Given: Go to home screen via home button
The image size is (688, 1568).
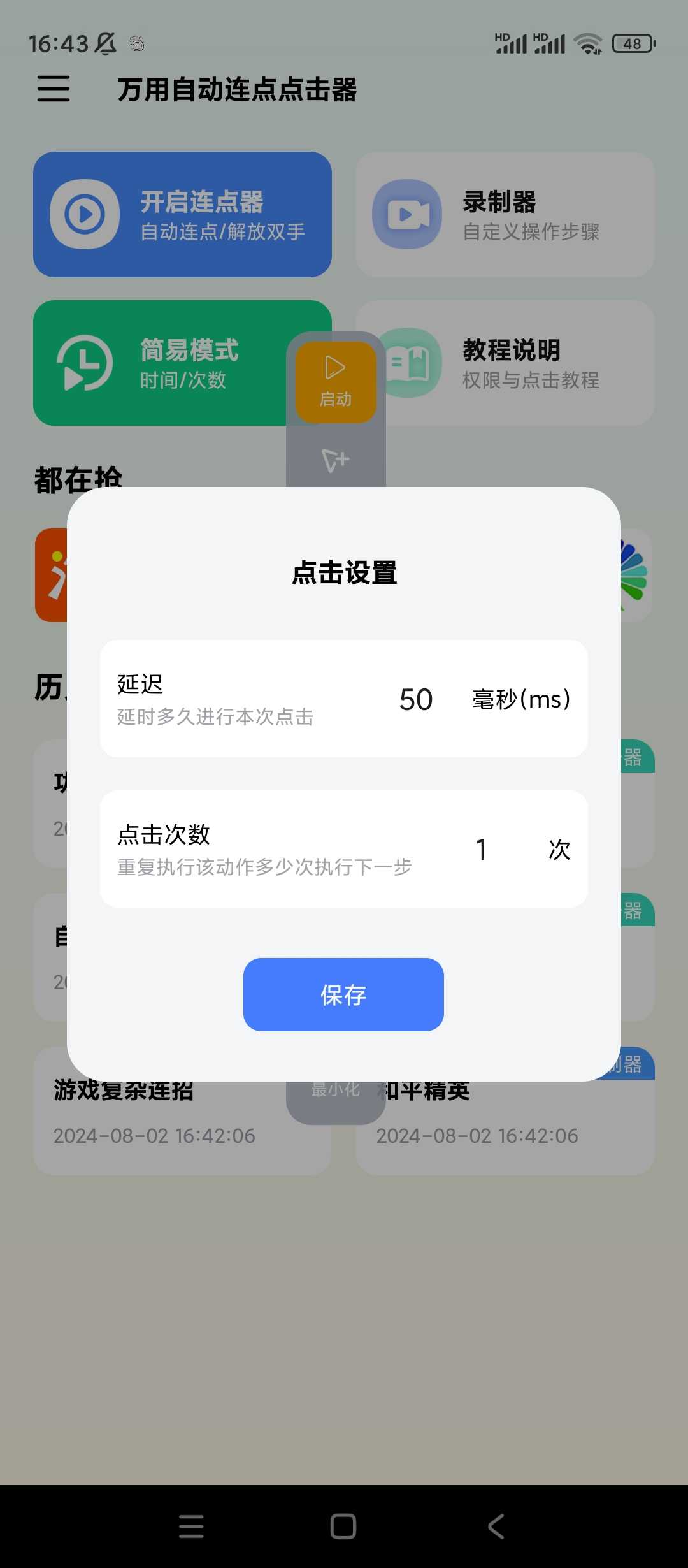Looking at the screenshot, I should [x=343, y=1527].
